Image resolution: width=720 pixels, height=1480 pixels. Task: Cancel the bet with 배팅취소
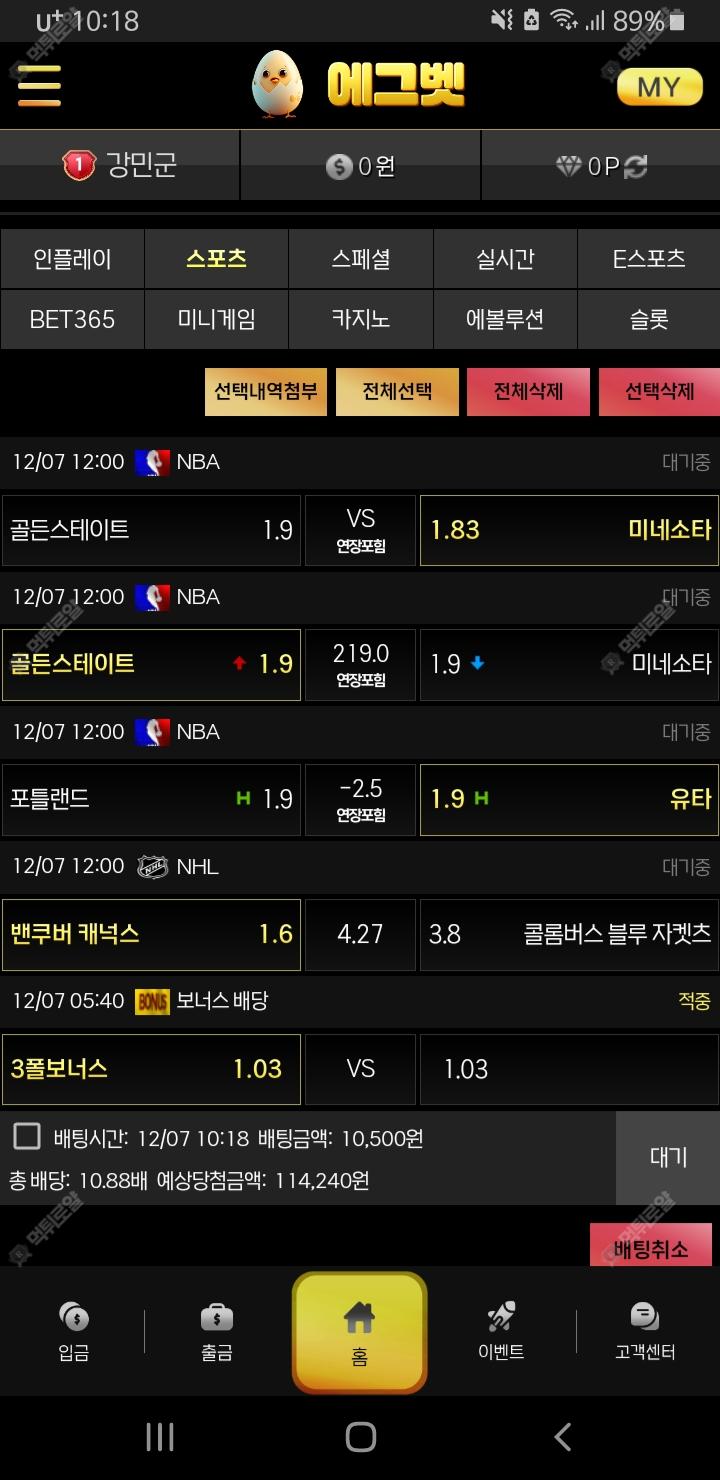(x=651, y=1248)
